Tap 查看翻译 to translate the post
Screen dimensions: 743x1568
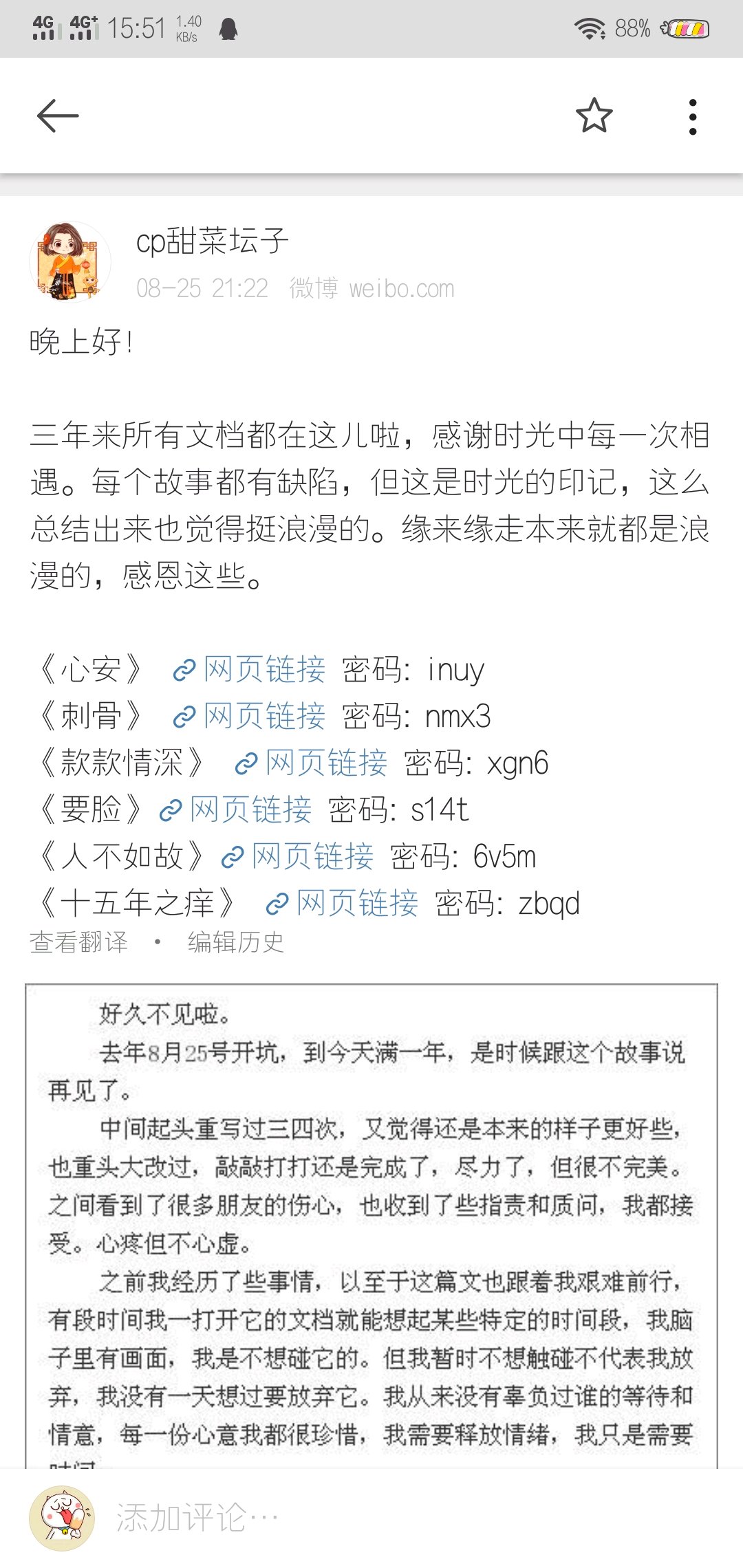(79, 942)
